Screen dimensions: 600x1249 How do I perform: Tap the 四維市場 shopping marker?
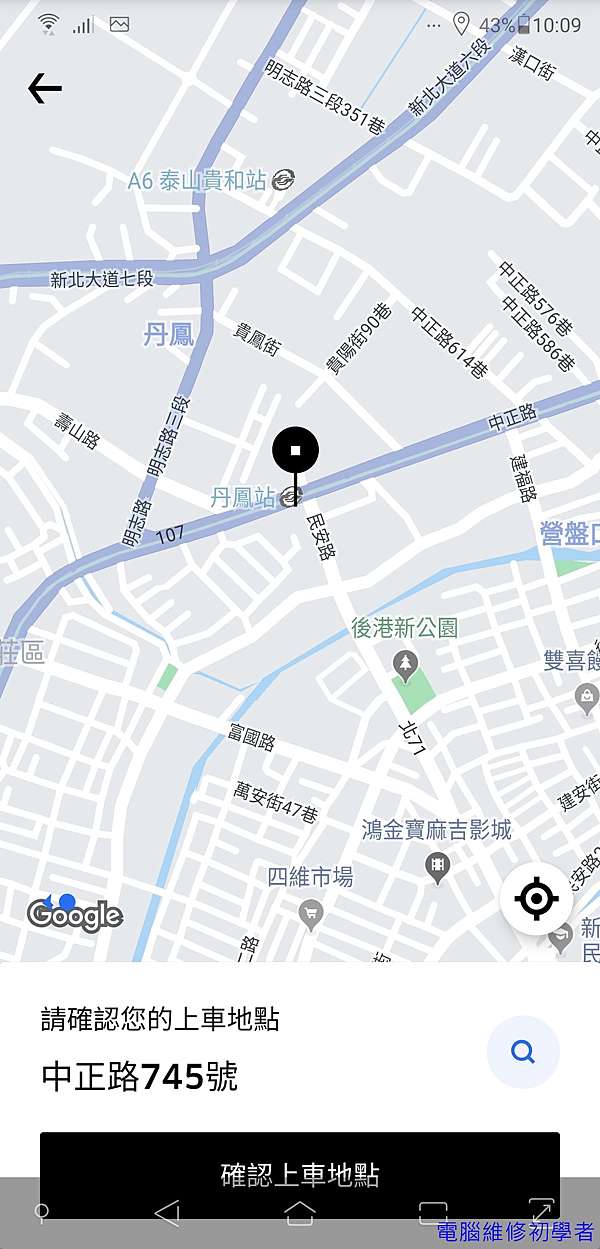coord(312,914)
